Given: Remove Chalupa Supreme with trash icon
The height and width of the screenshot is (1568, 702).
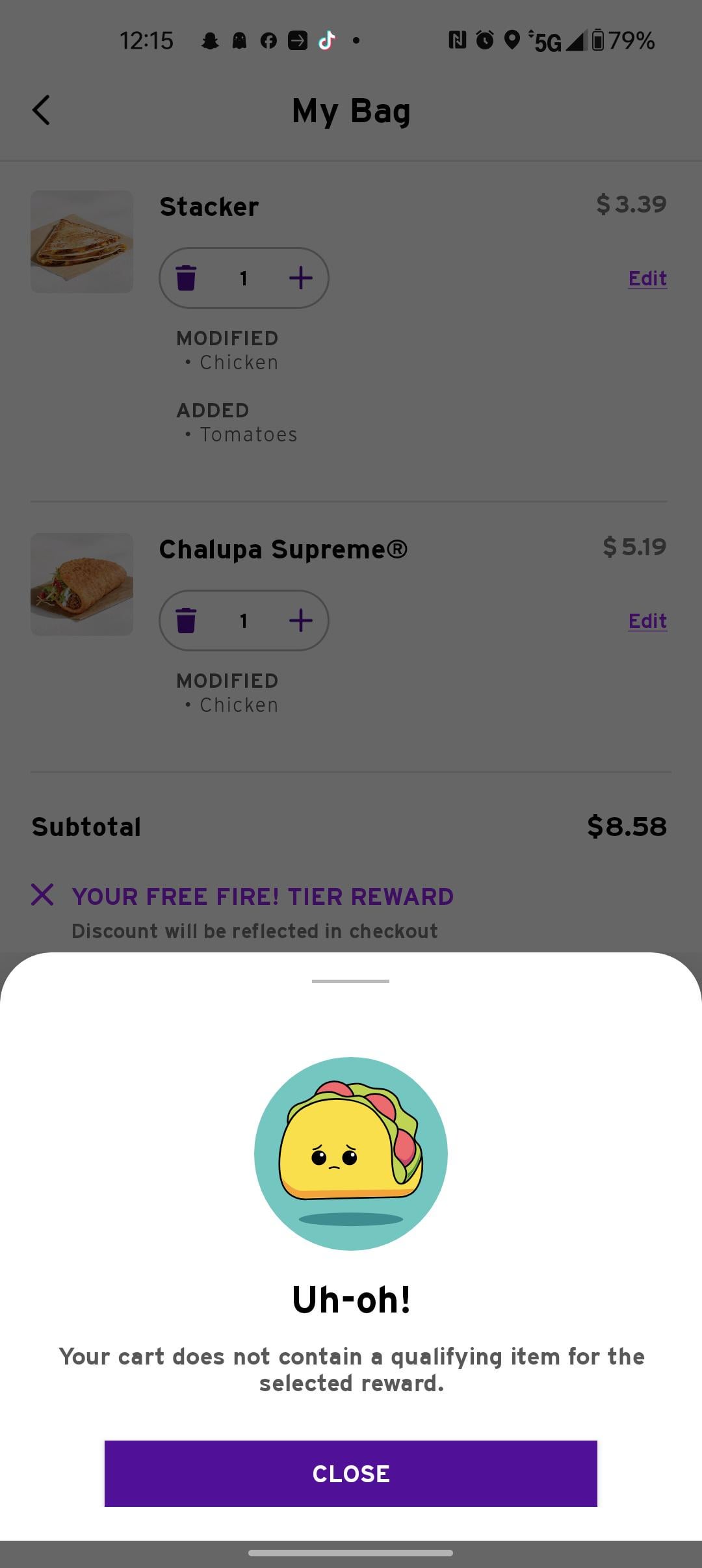Looking at the screenshot, I should (x=186, y=621).
